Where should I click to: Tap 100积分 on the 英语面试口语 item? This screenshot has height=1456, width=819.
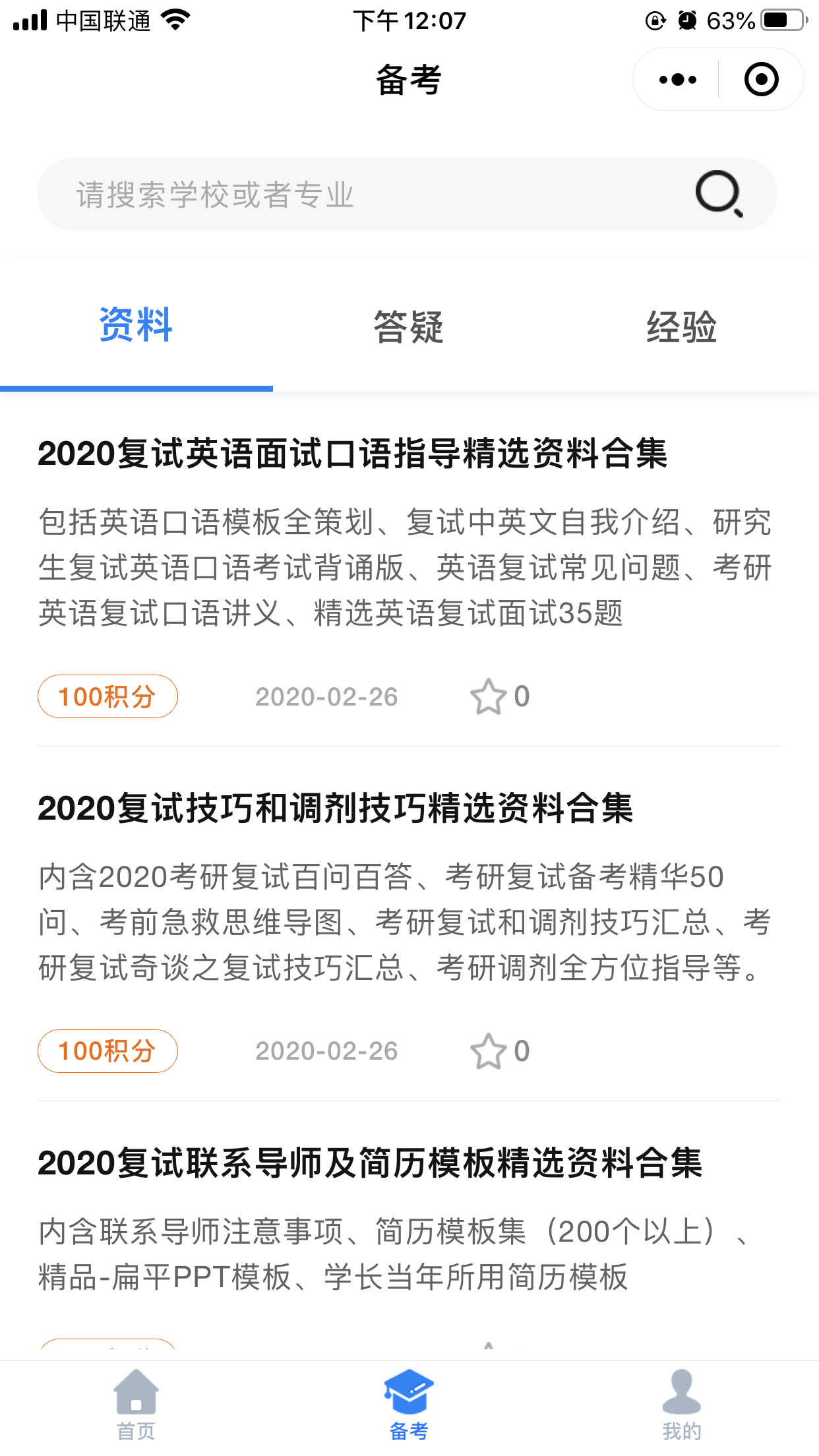click(107, 697)
